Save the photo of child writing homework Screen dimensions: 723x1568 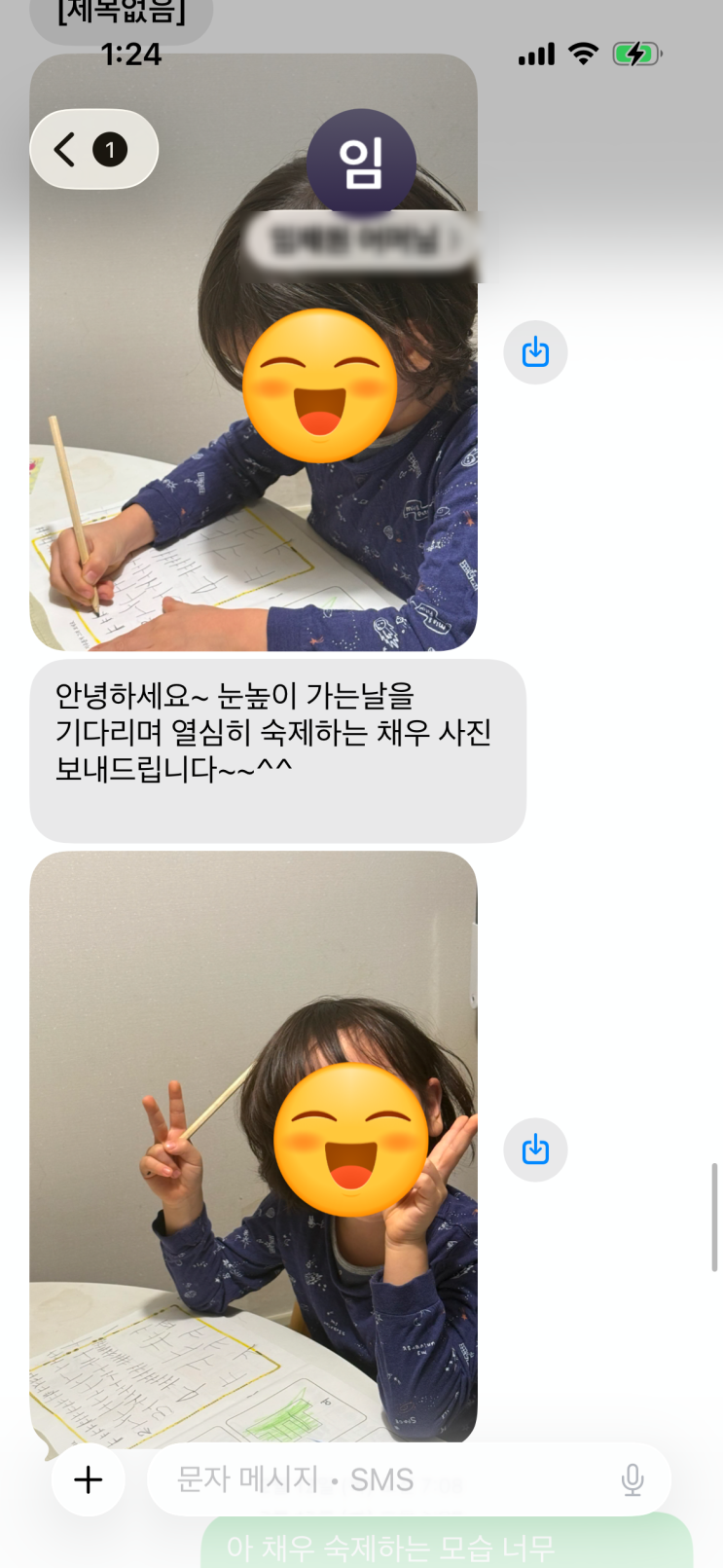tap(535, 352)
